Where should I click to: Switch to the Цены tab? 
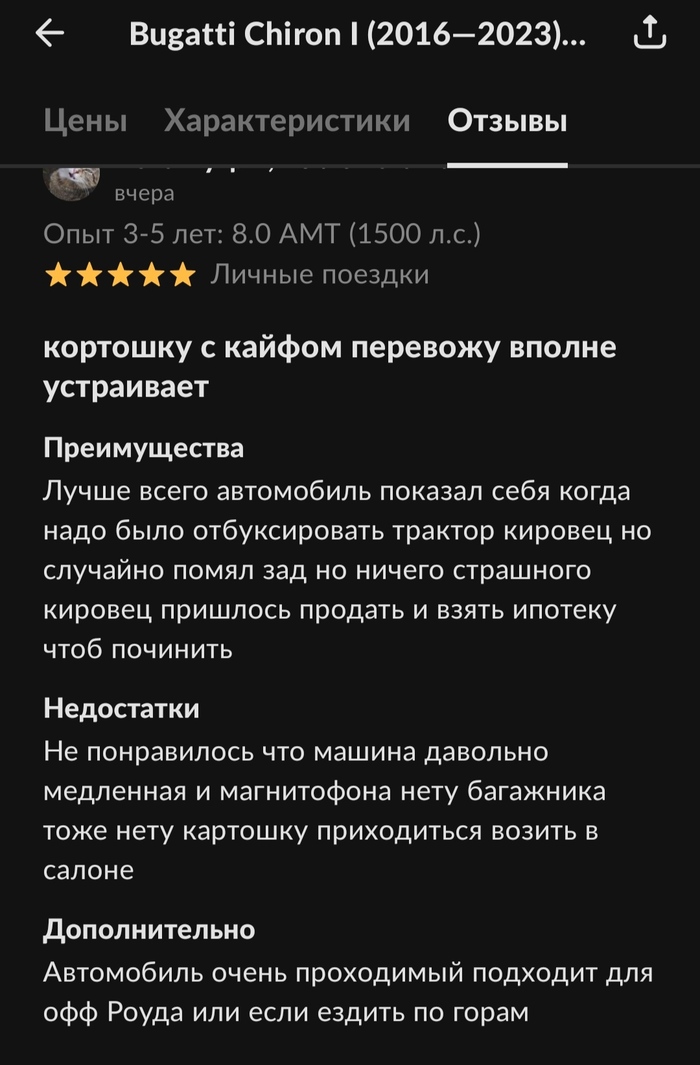tap(85, 122)
